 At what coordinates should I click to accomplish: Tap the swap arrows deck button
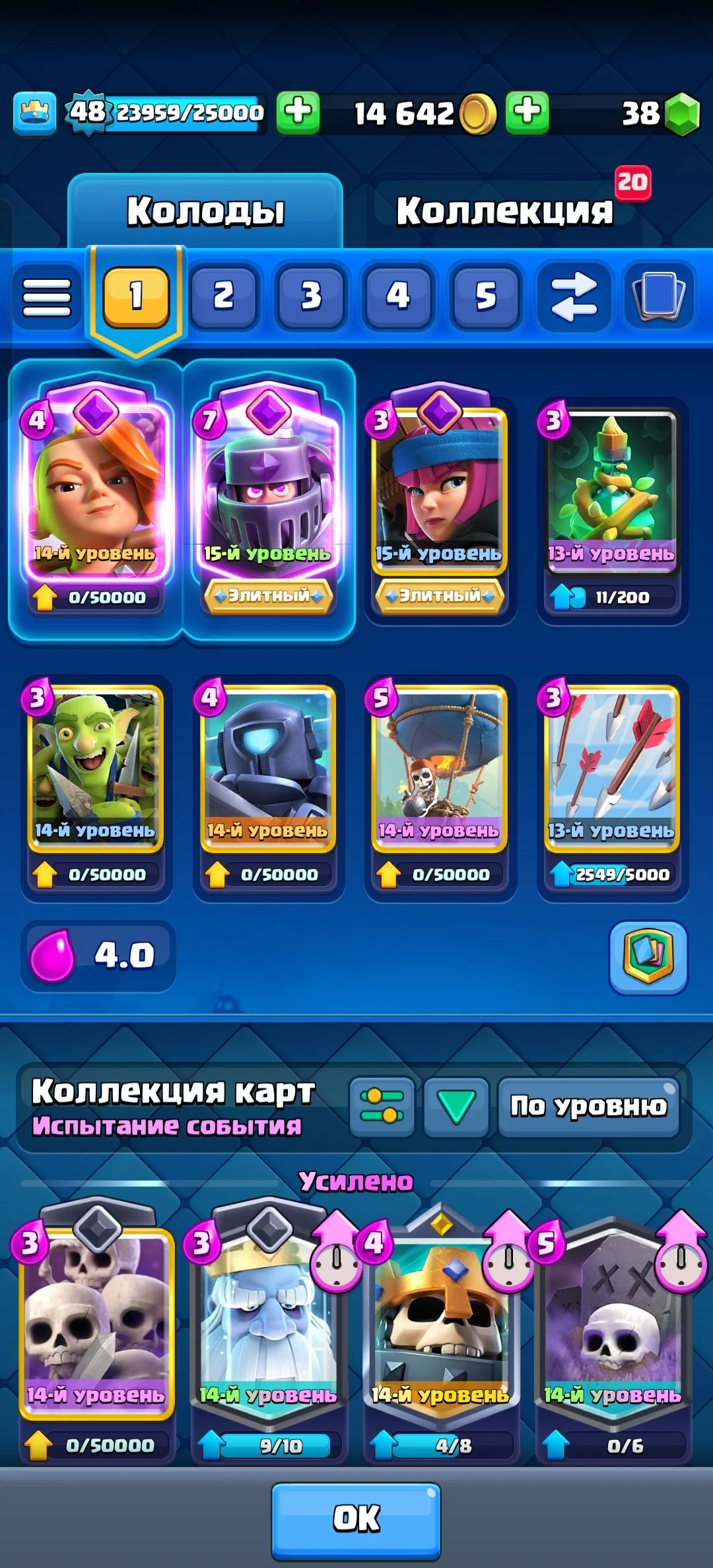click(573, 296)
